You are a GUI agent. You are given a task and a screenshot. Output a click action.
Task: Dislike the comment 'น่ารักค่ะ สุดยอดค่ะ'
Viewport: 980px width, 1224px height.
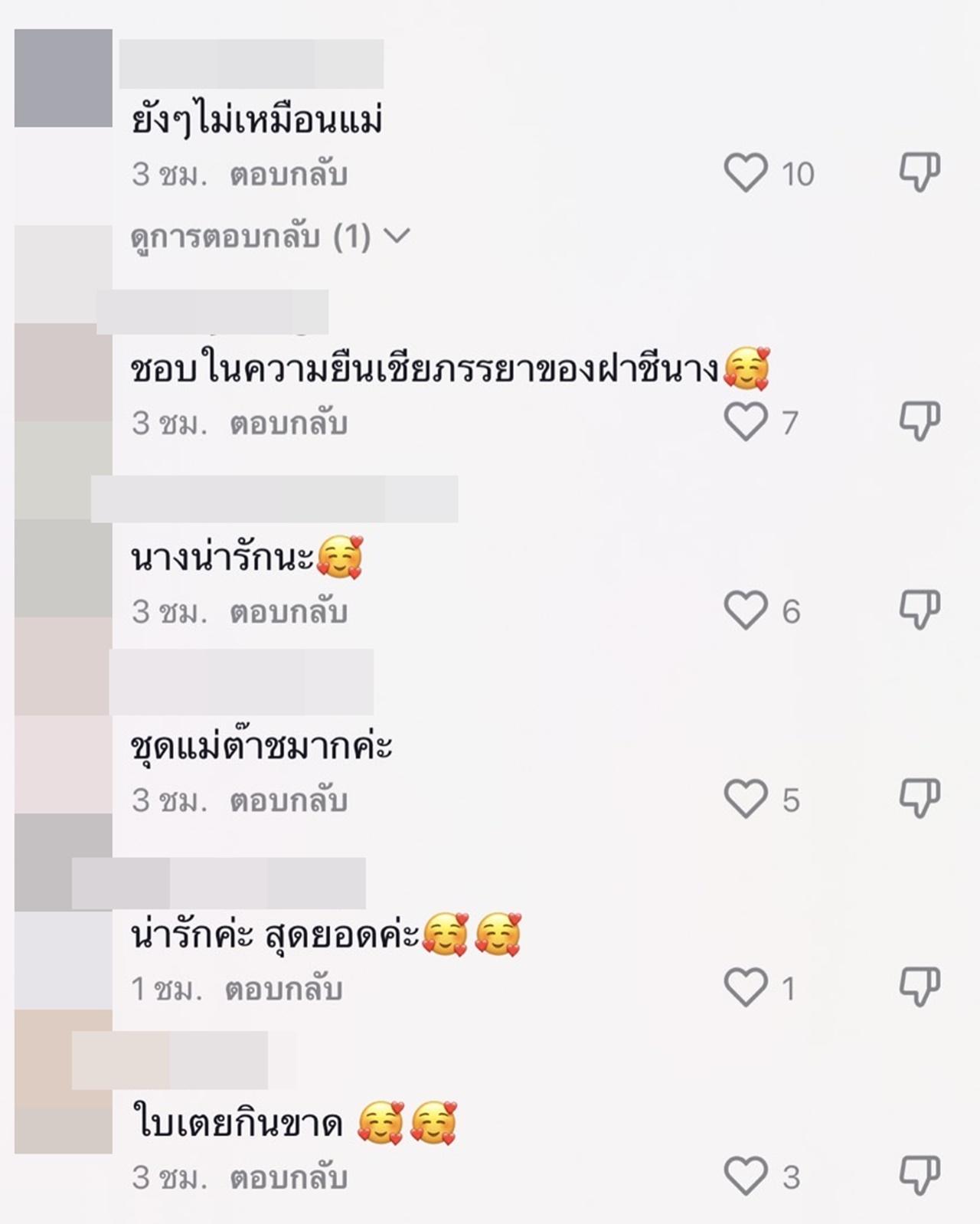coord(919,988)
